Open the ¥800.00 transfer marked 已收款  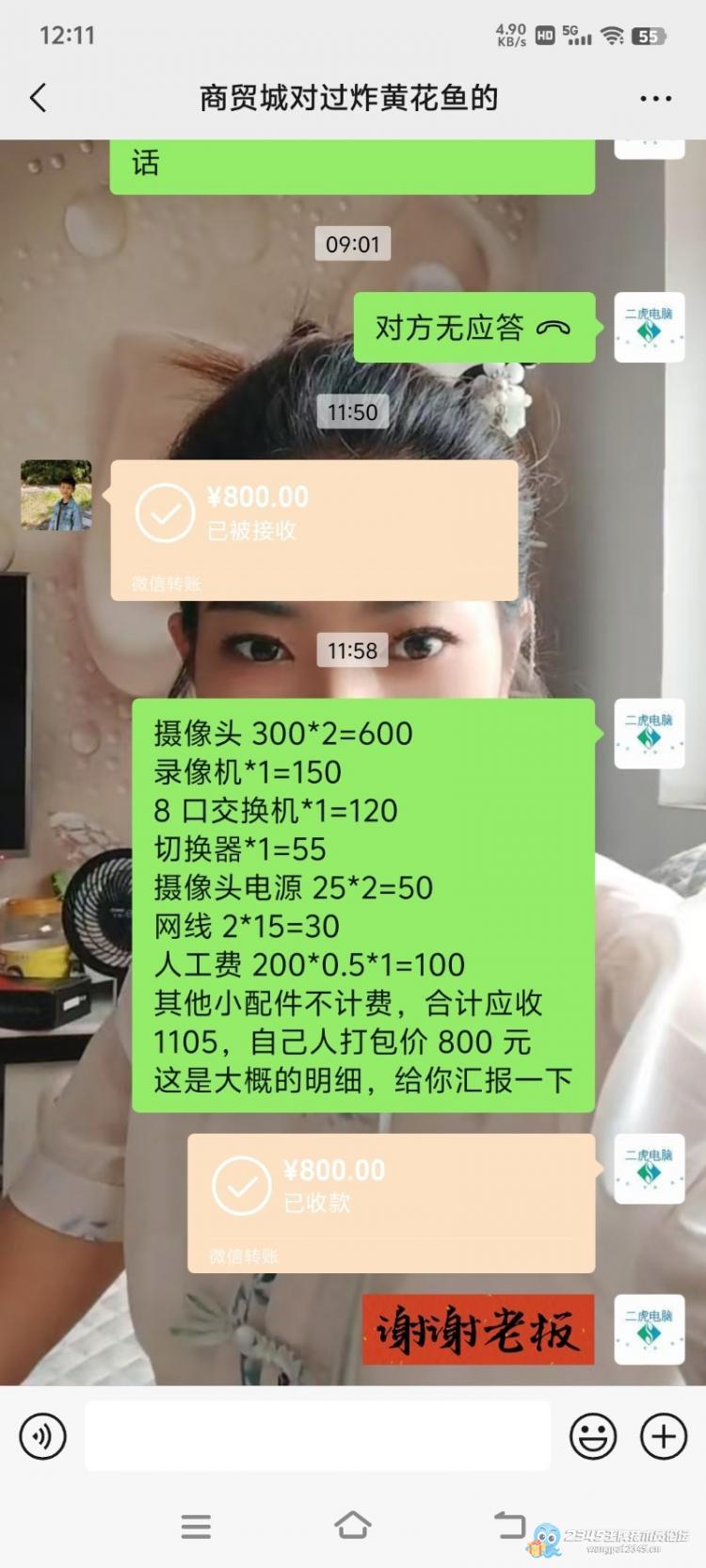(391, 1203)
